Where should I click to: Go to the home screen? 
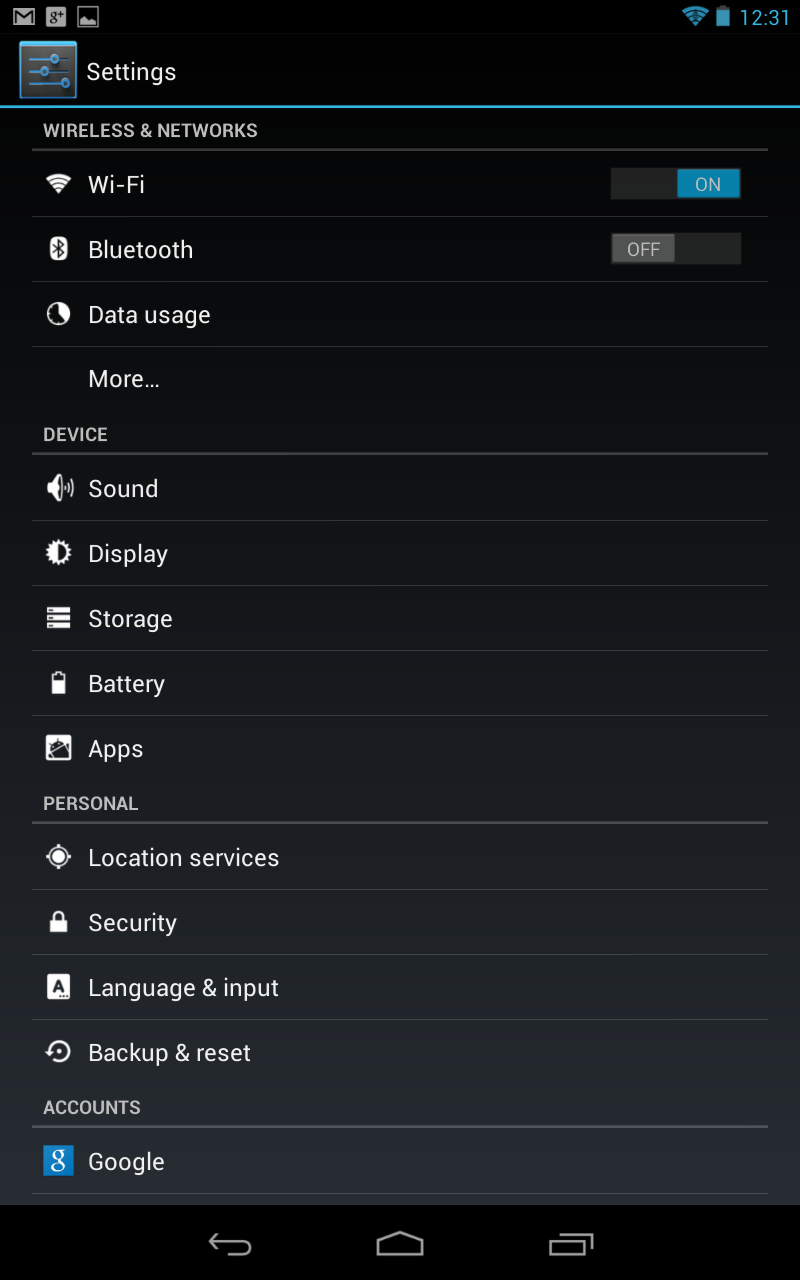[400, 1244]
